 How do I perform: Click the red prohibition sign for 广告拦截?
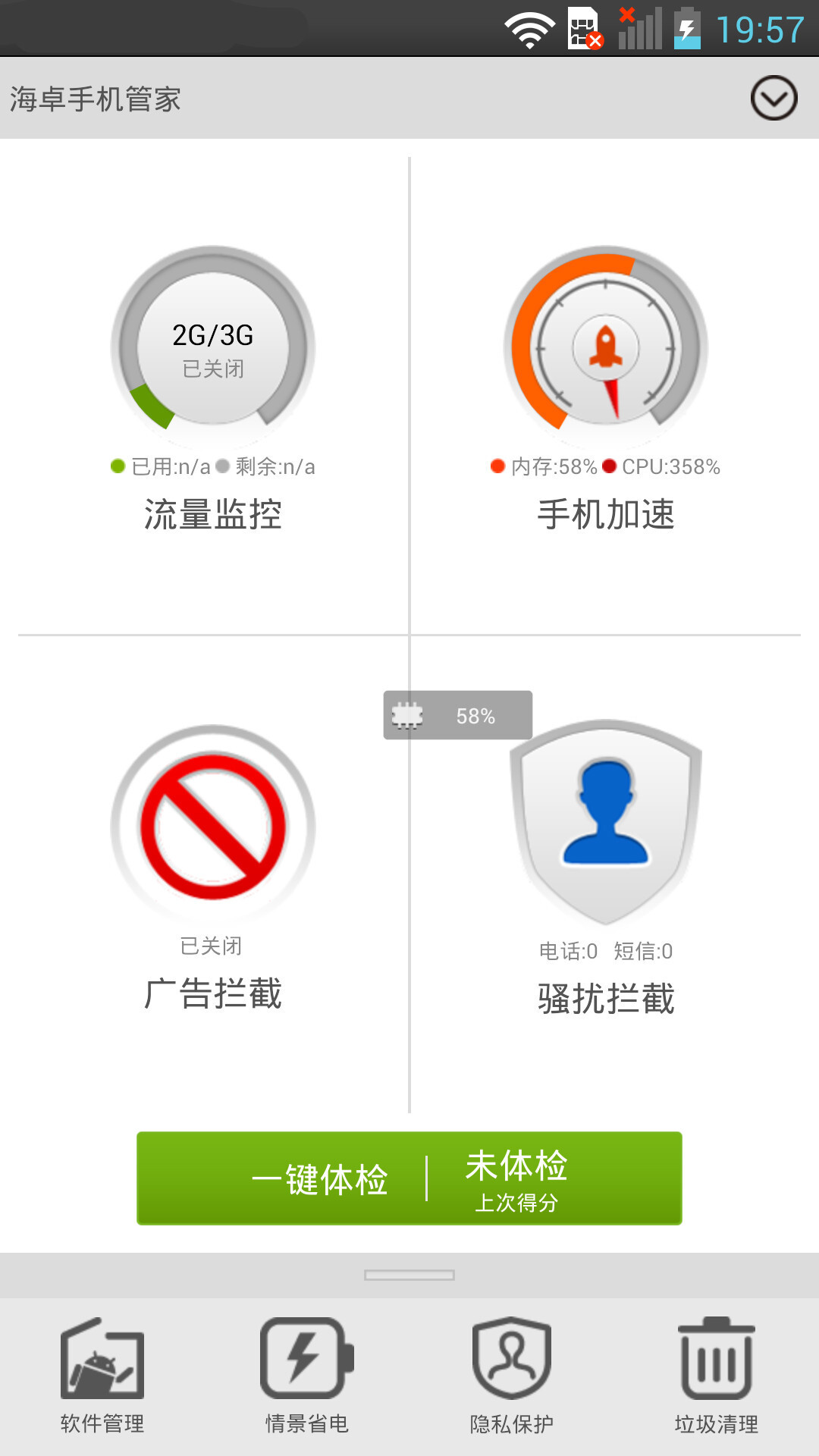[x=215, y=827]
